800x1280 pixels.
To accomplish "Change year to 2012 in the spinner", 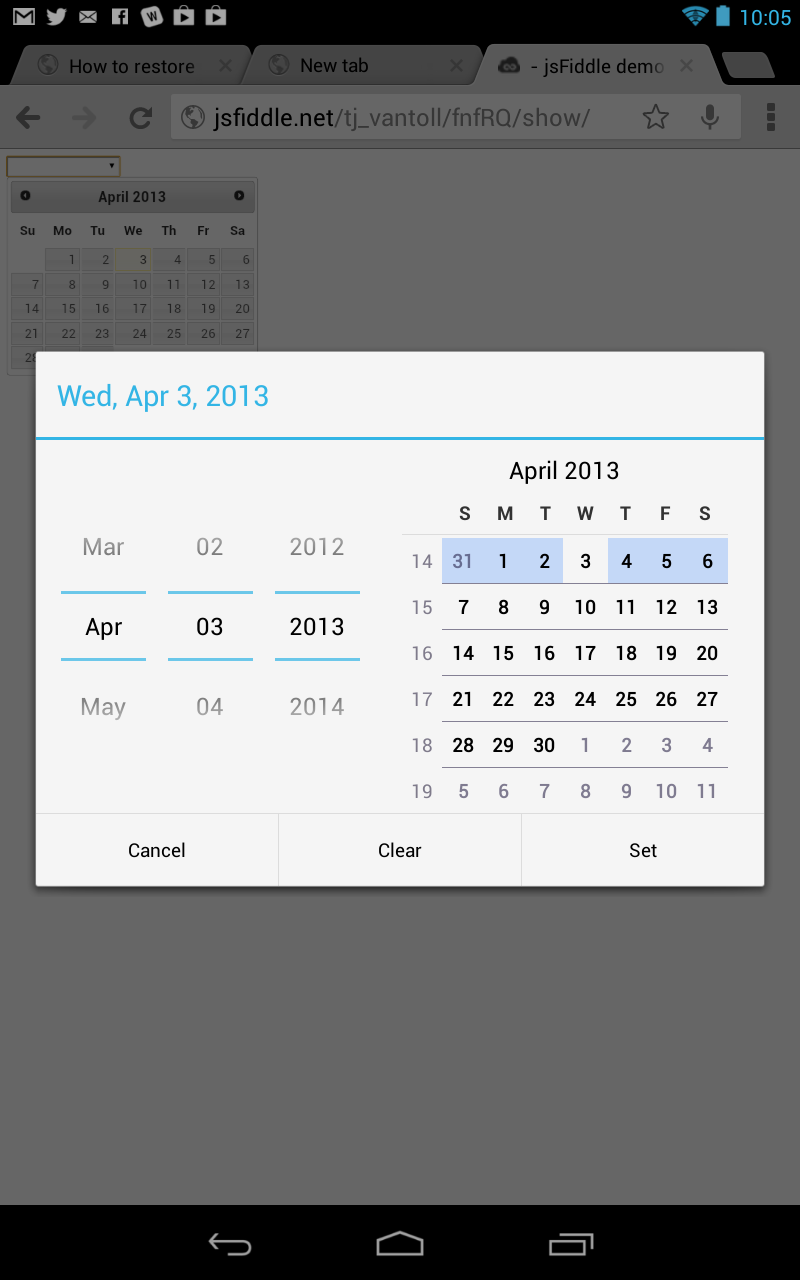I will point(317,547).
